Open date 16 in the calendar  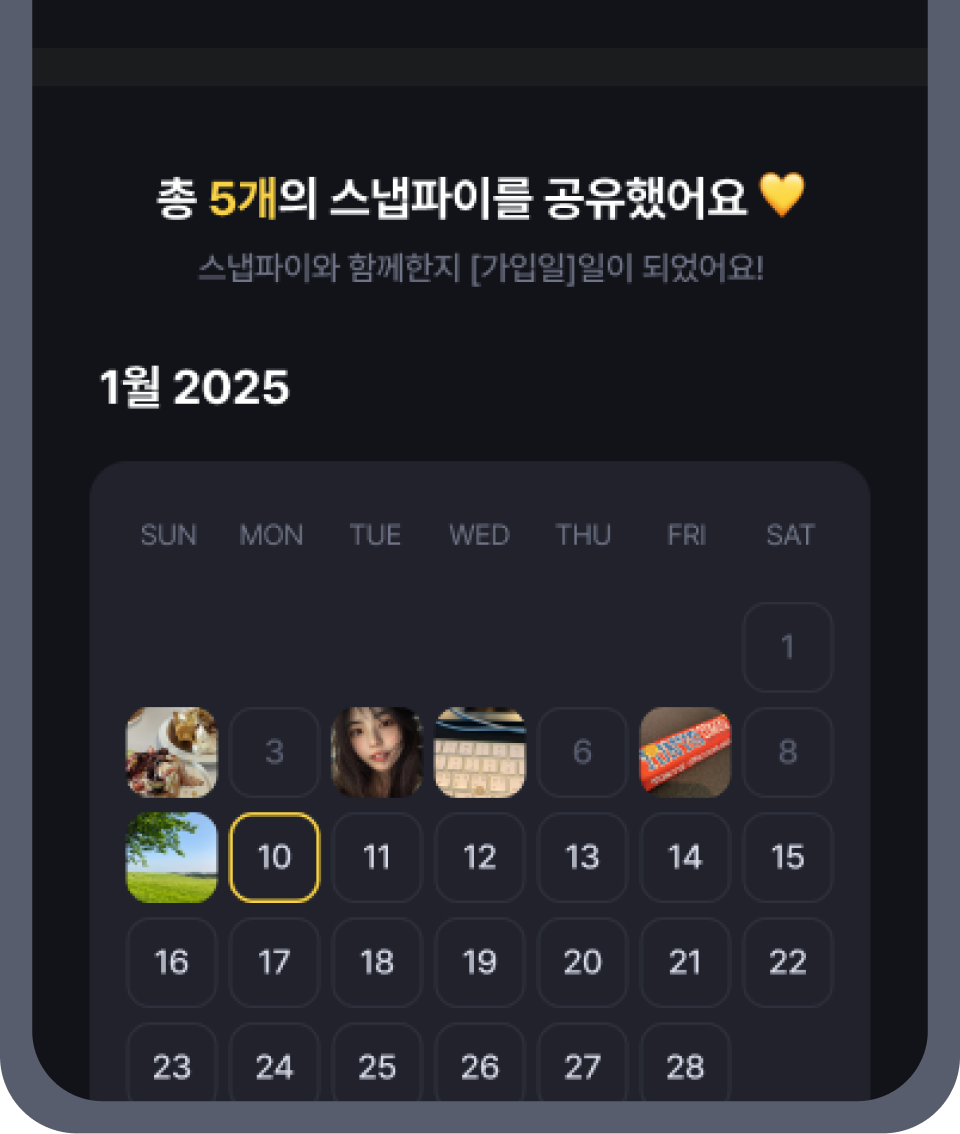coord(171,962)
